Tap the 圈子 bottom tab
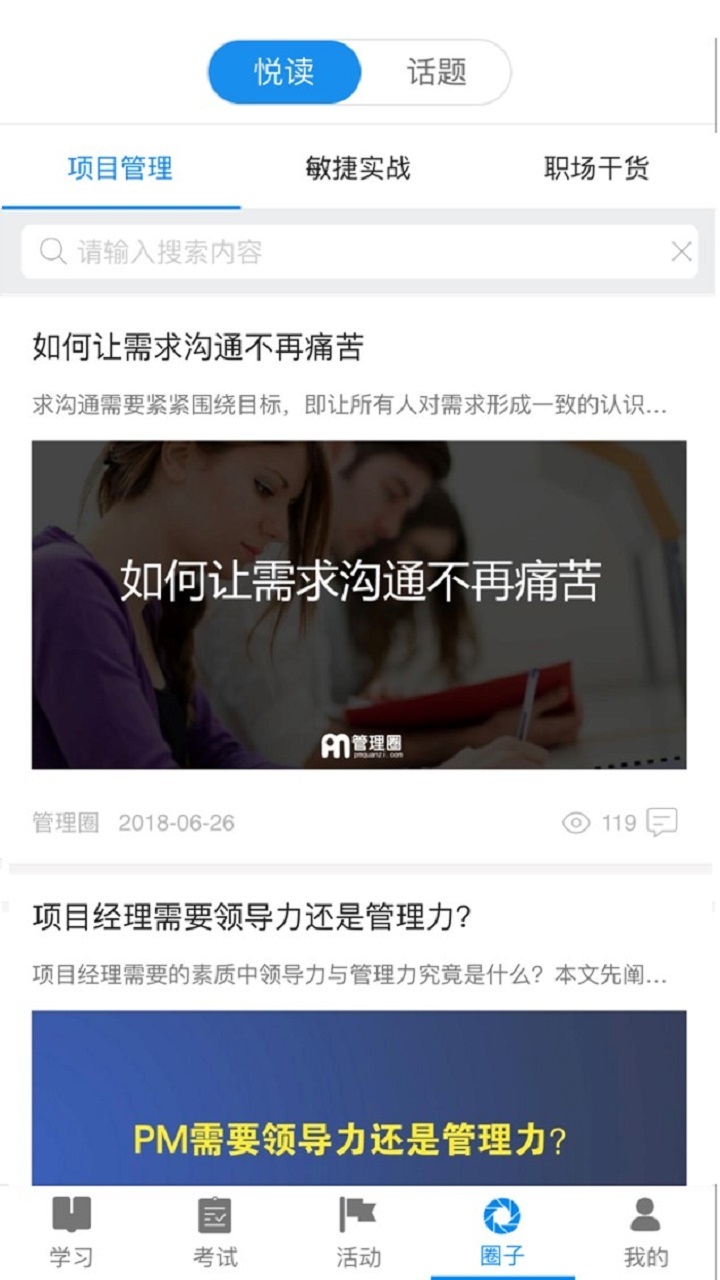 point(502,1232)
